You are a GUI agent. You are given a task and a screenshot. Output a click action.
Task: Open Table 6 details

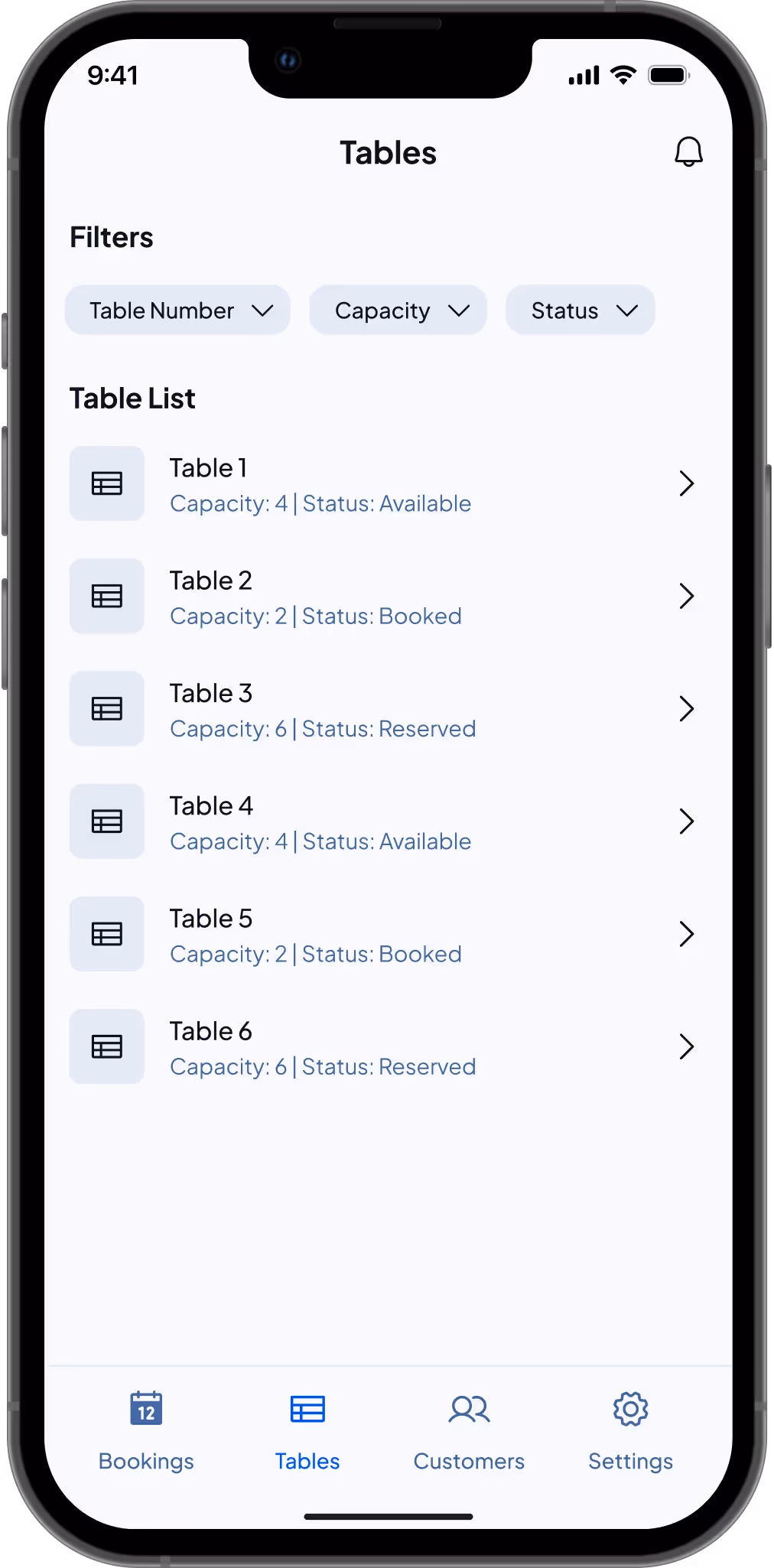coord(386,1046)
